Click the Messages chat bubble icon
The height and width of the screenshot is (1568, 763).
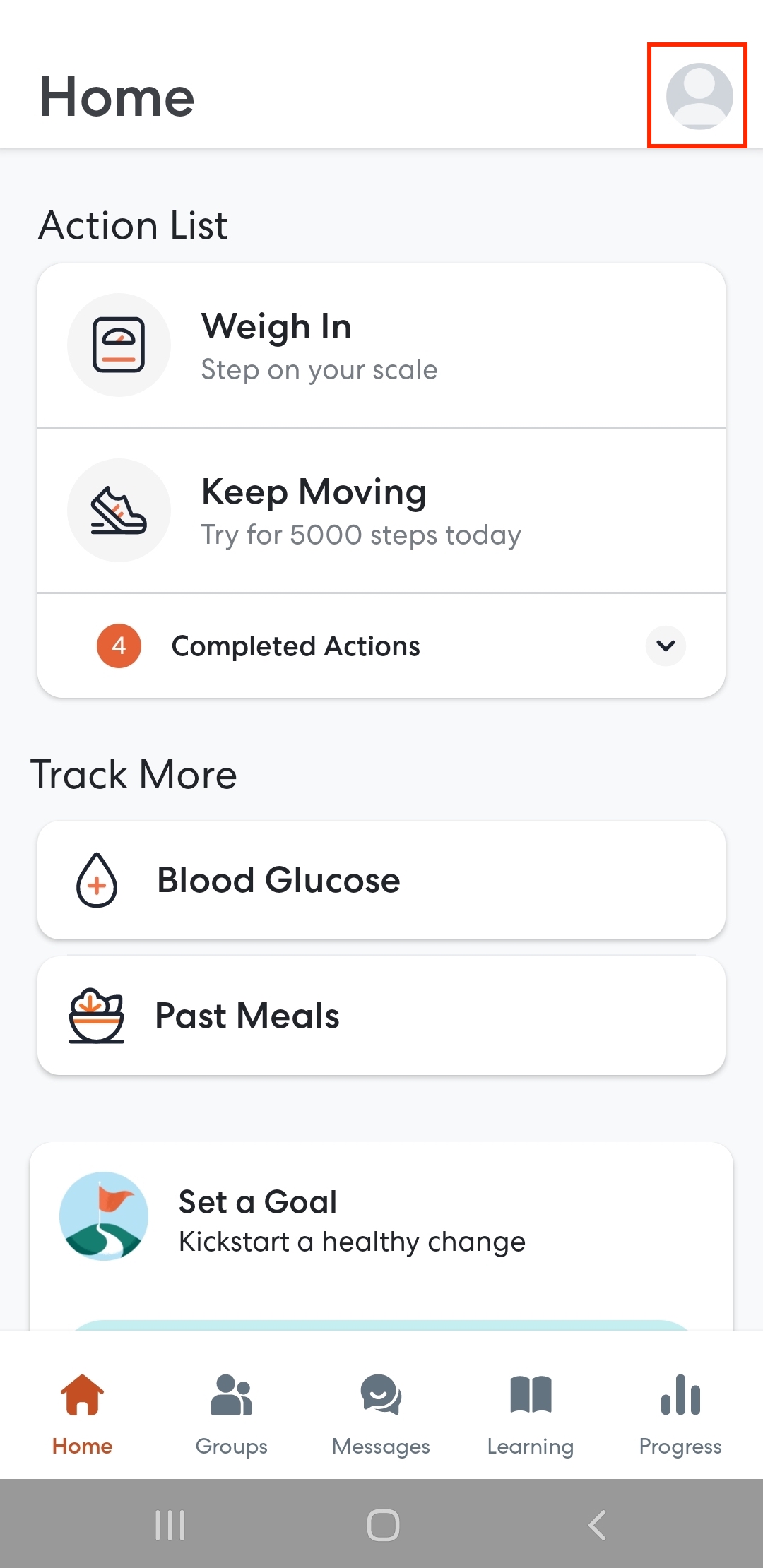coord(379,1395)
